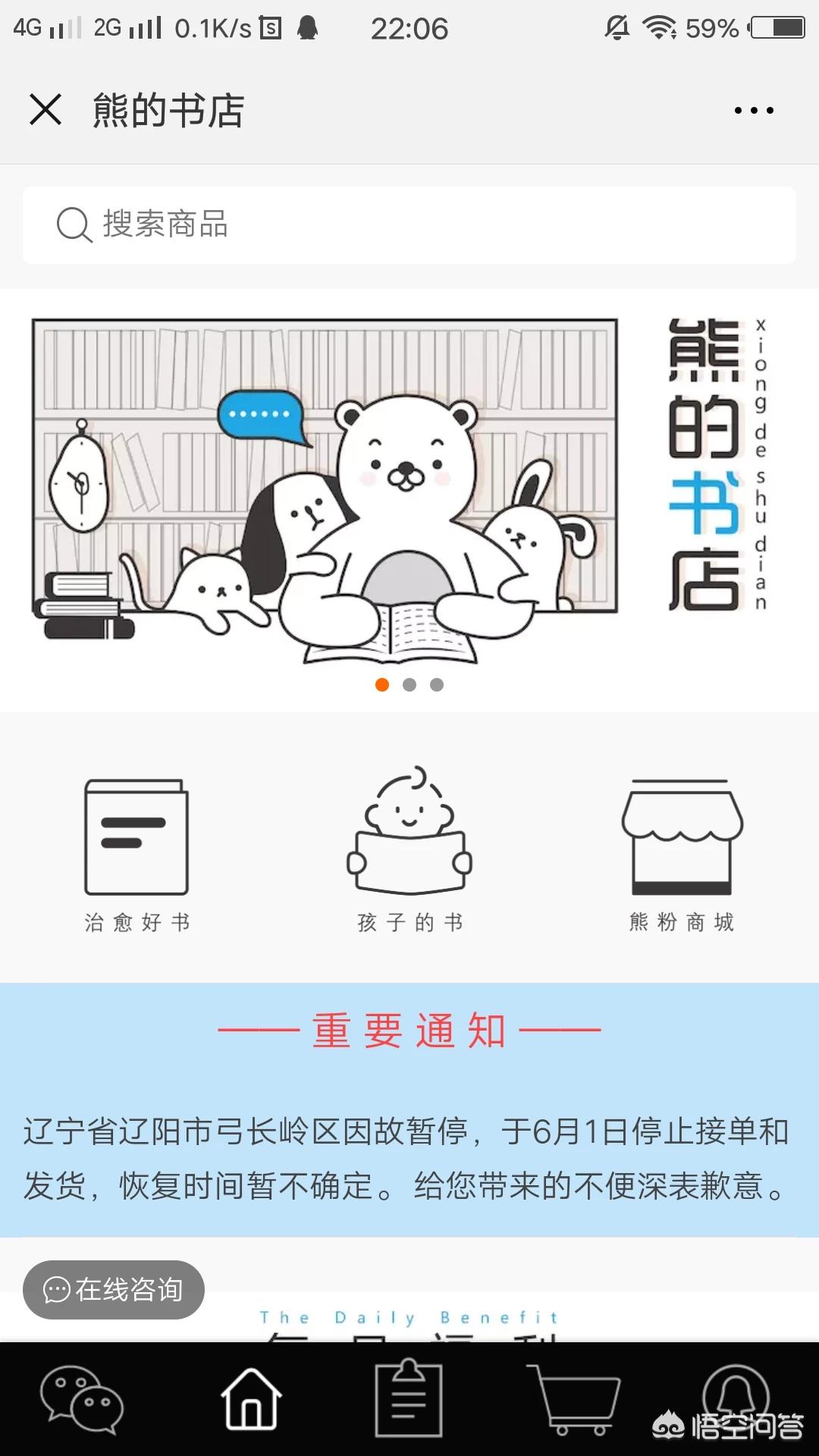The height and width of the screenshot is (1456, 819).
Task: Go to the home tab
Action: pyautogui.click(x=251, y=1399)
